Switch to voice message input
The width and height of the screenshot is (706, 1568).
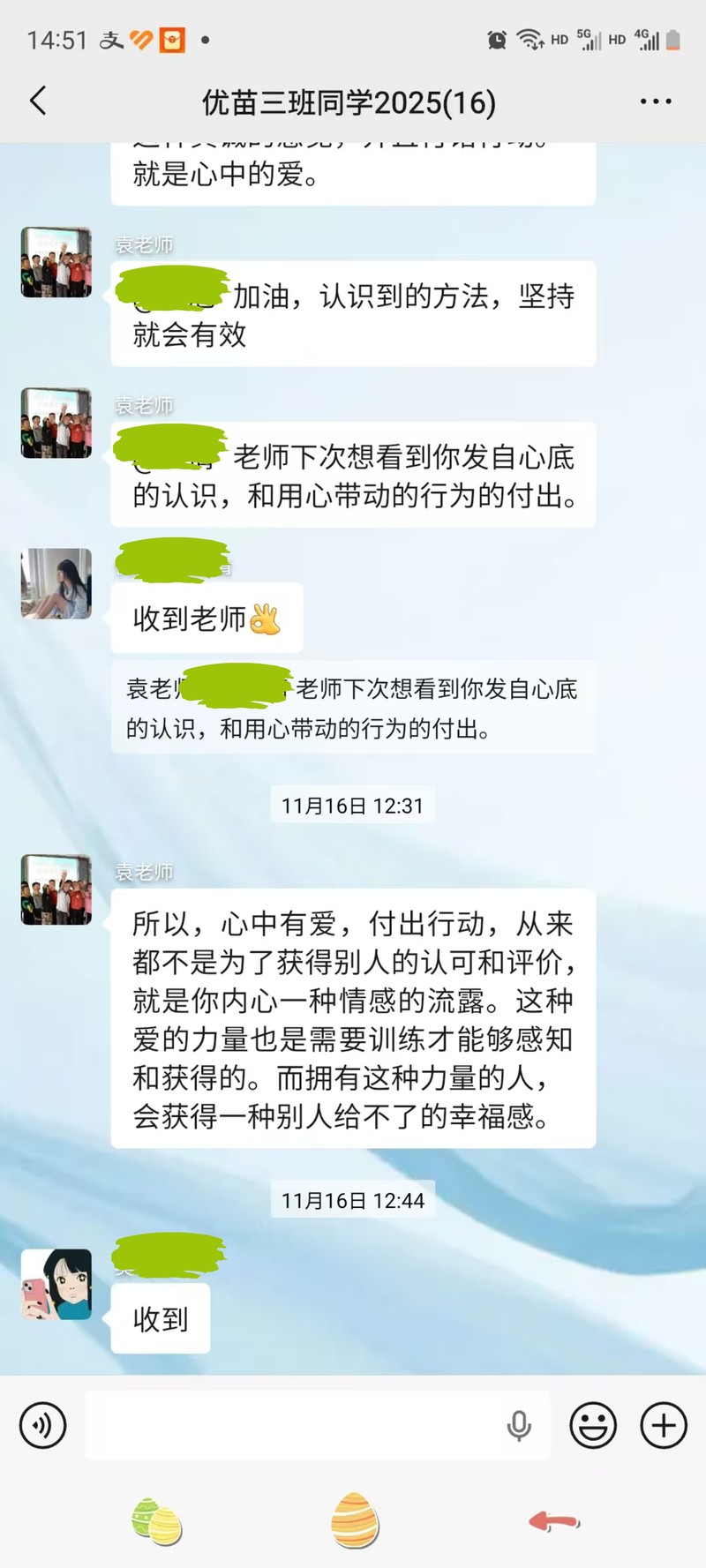tap(42, 1425)
